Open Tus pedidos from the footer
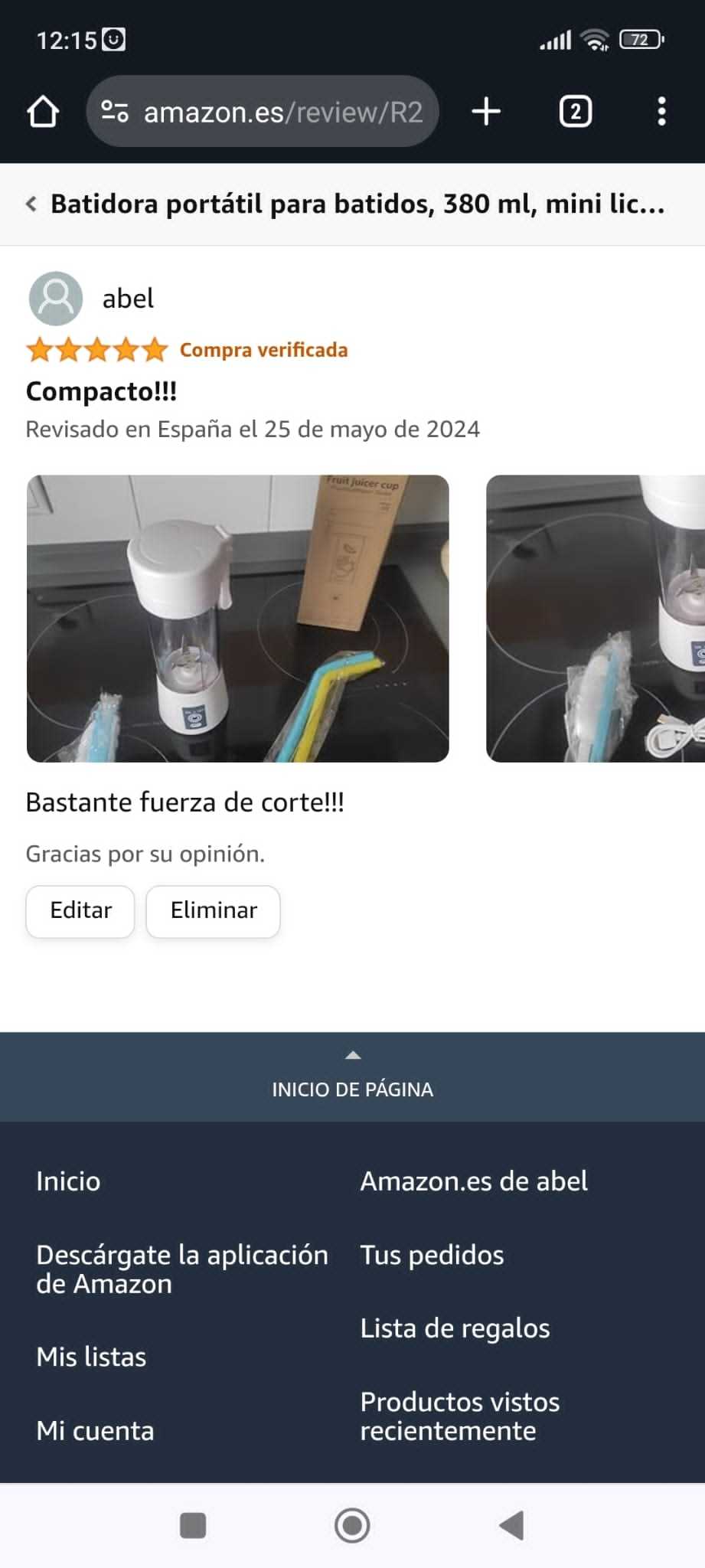The height and width of the screenshot is (1568, 705). click(431, 1255)
